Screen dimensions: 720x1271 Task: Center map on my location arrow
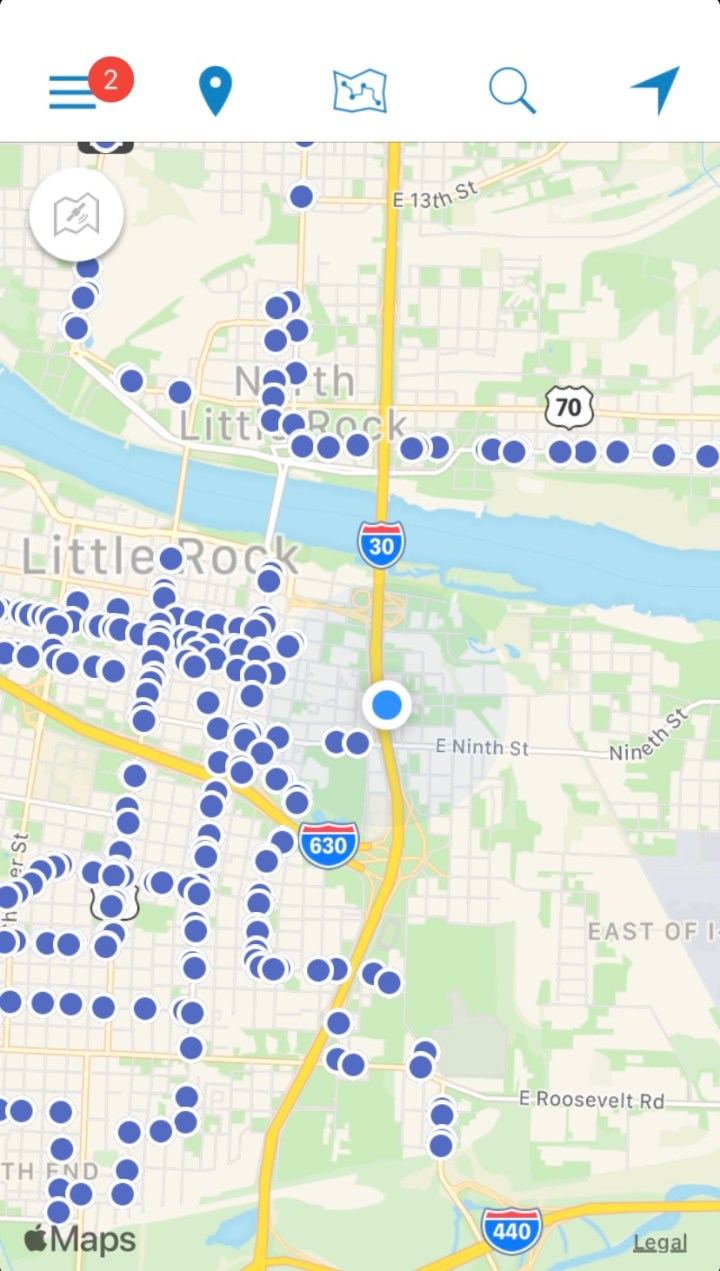click(656, 91)
